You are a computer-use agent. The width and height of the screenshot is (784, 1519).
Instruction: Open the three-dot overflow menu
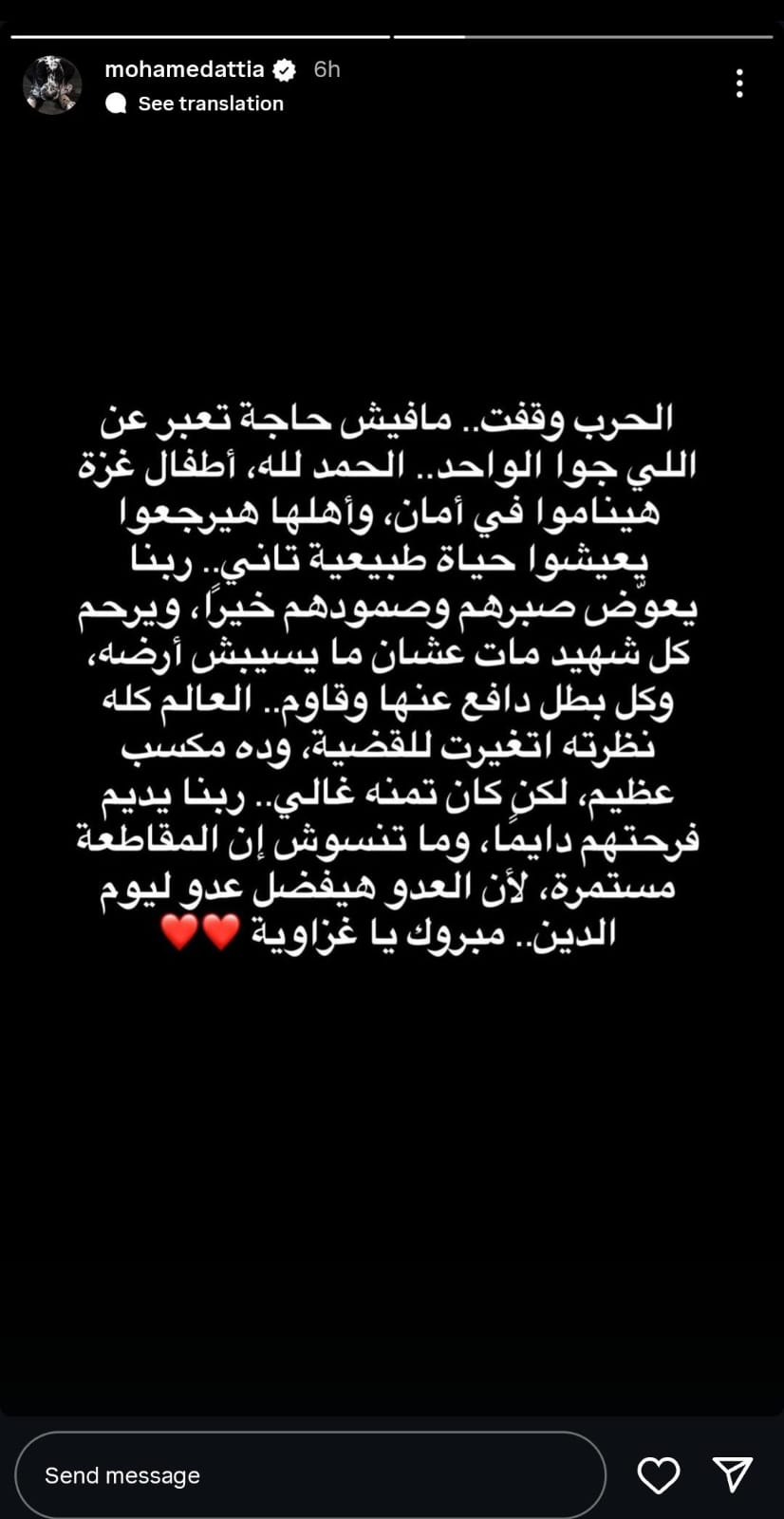point(739,84)
